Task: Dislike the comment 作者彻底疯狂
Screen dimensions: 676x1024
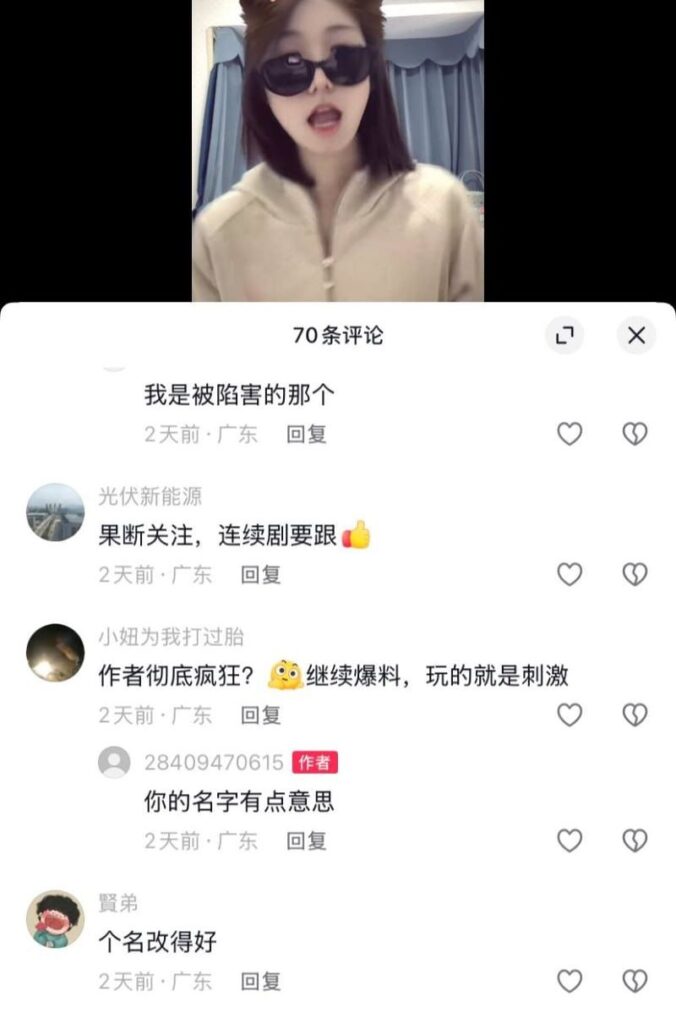Action: pyautogui.click(x=635, y=715)
